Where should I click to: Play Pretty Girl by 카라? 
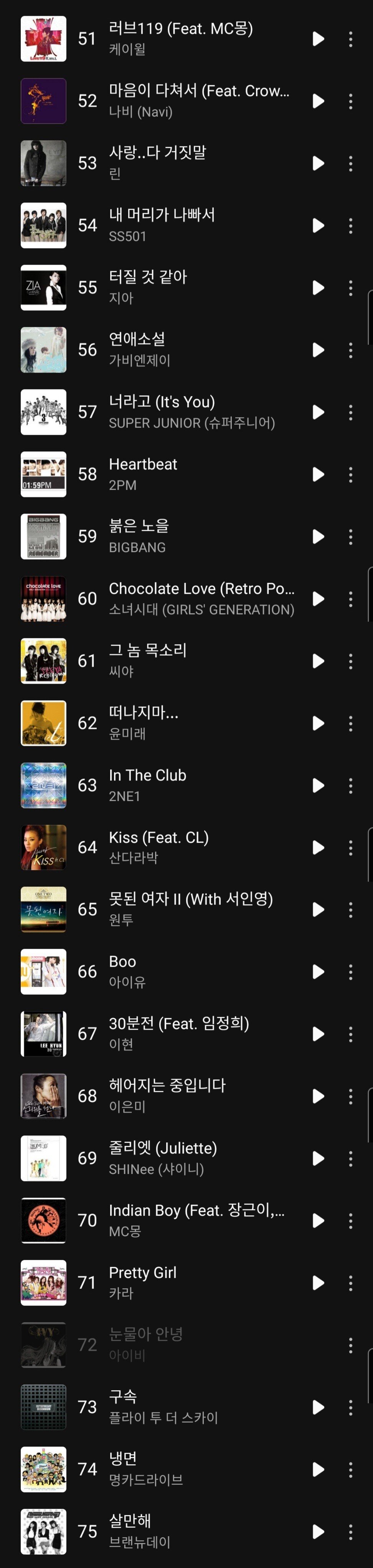point(318,1283)
